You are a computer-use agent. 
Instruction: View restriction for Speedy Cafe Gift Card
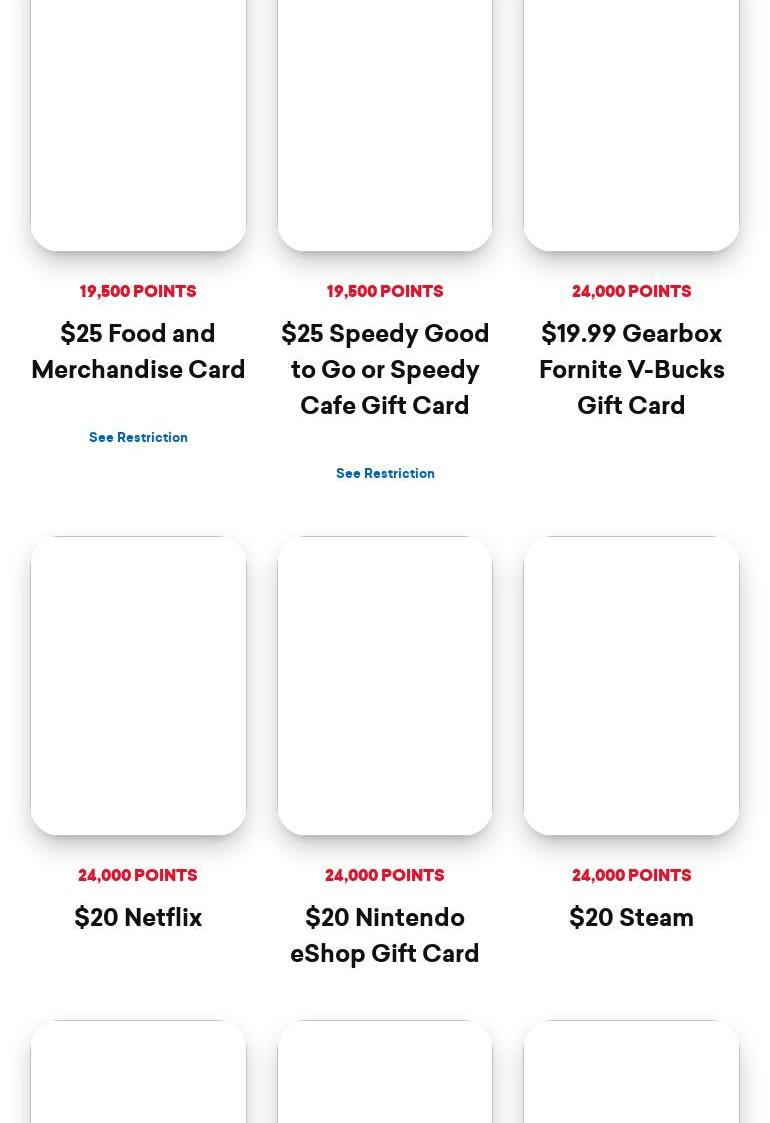(x=385, y=474)
